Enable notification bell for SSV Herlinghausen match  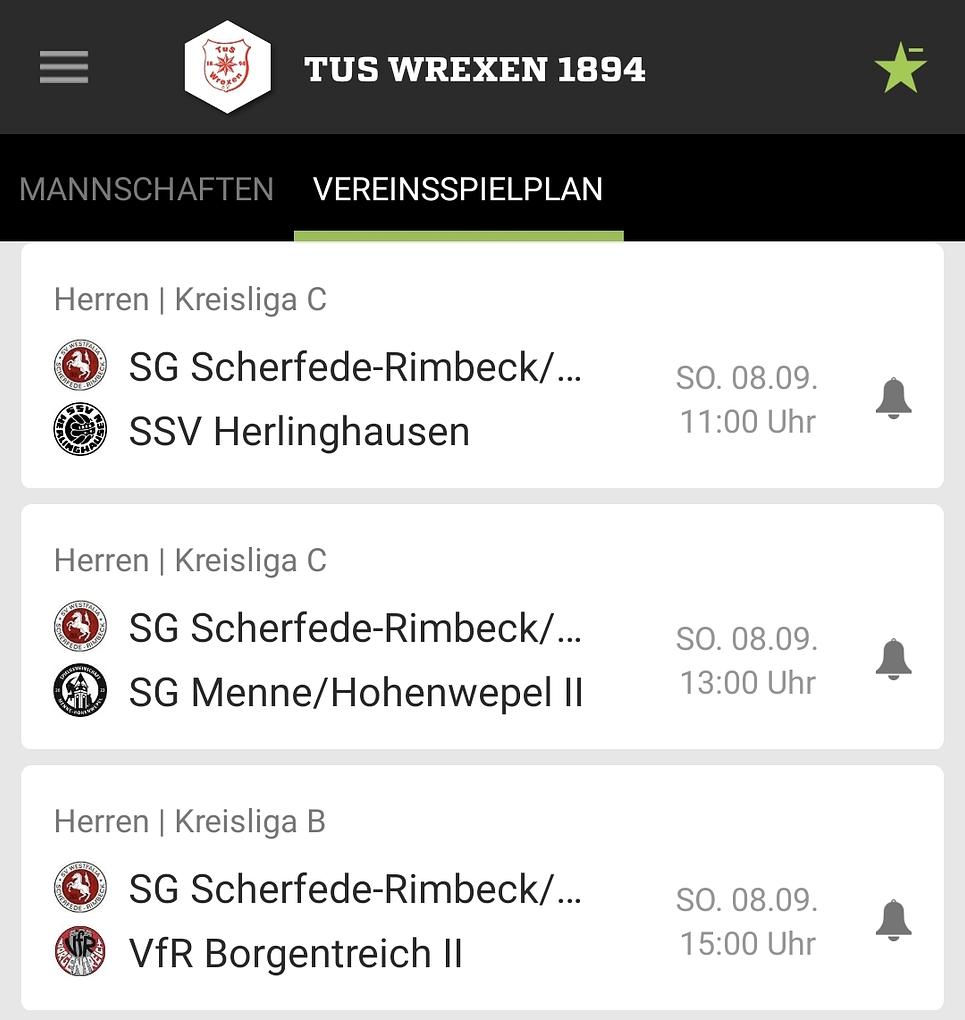(x=893, y=398)
